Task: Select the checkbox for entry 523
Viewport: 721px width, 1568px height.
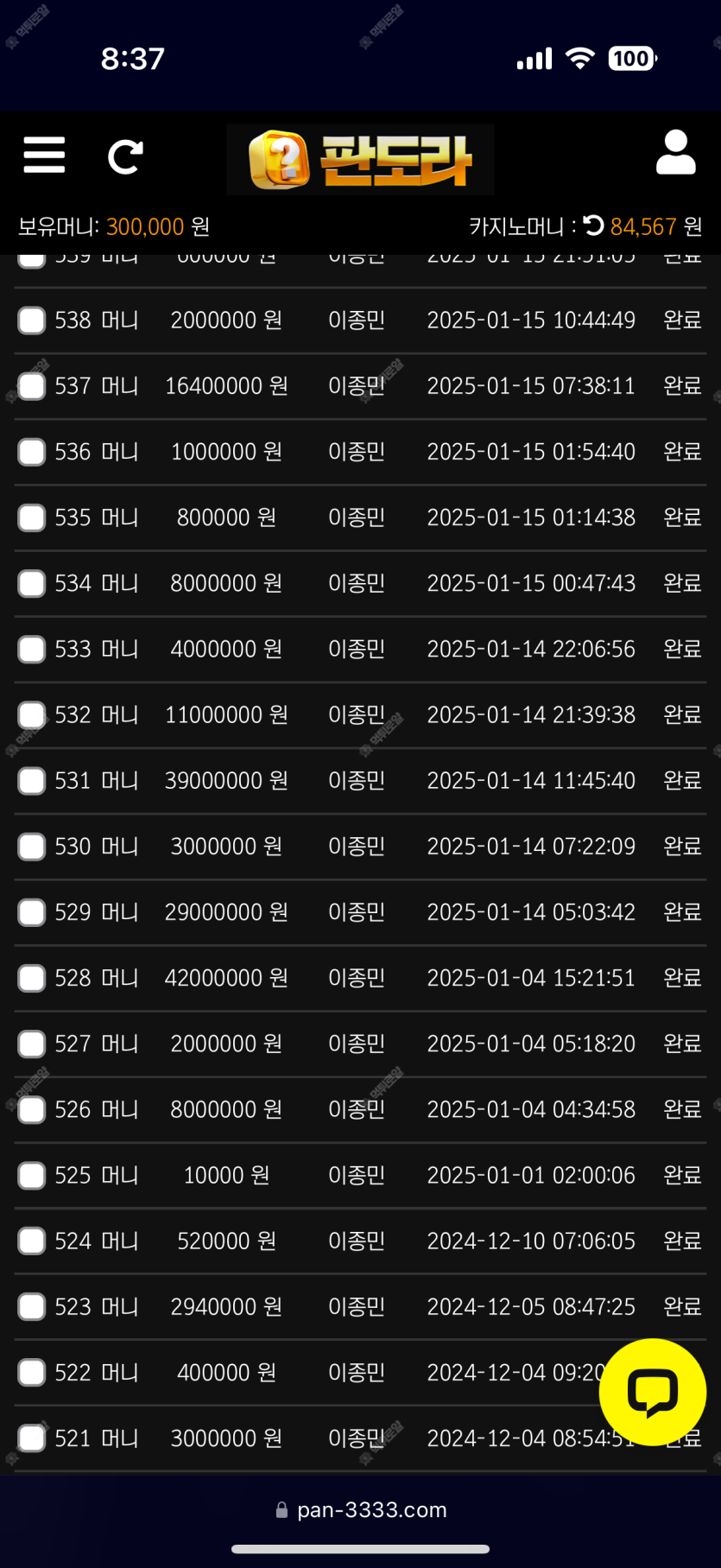Action: coord(32,1307)
